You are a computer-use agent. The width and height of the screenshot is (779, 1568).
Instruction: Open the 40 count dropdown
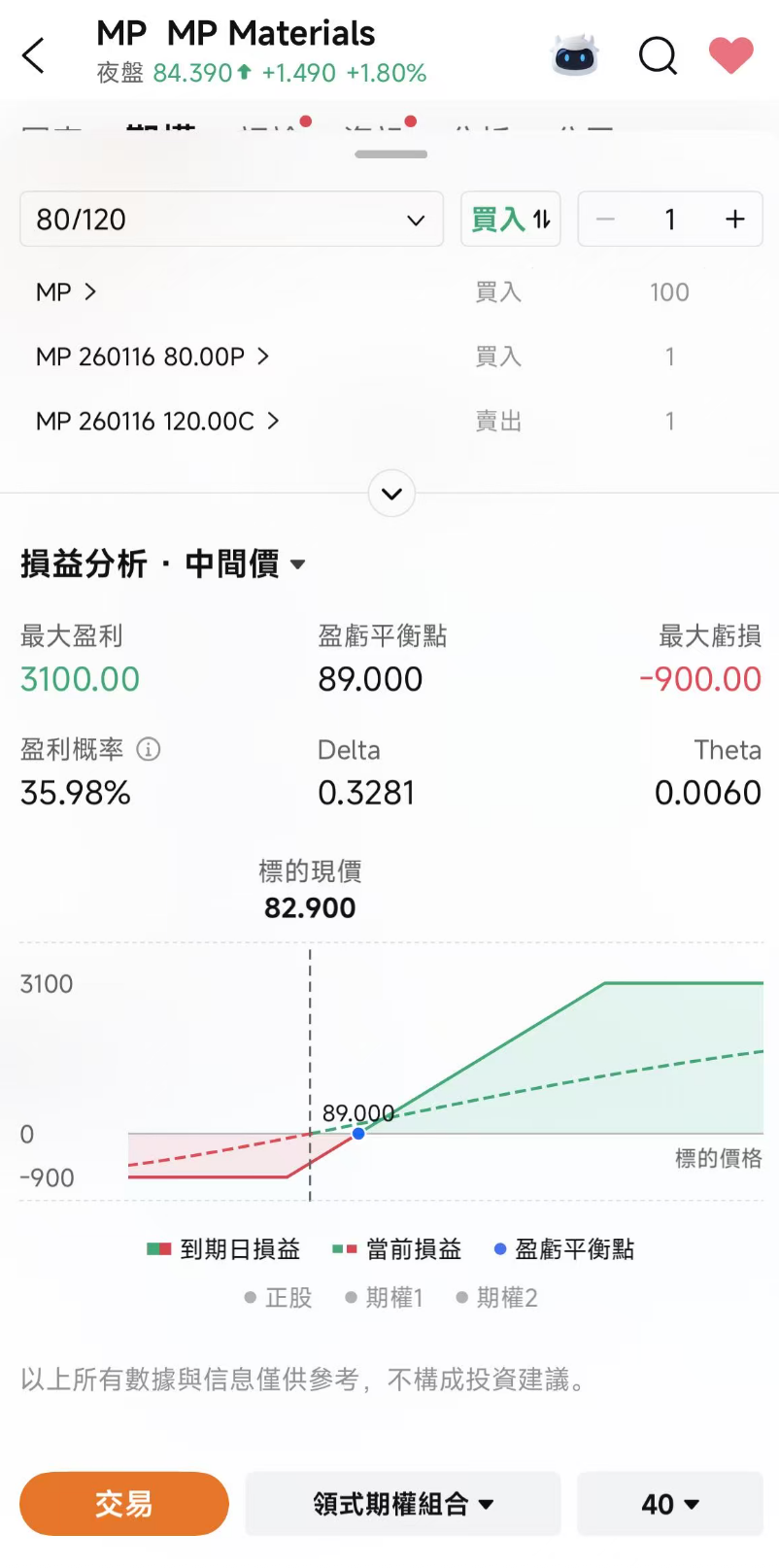tap(670, 1504)
